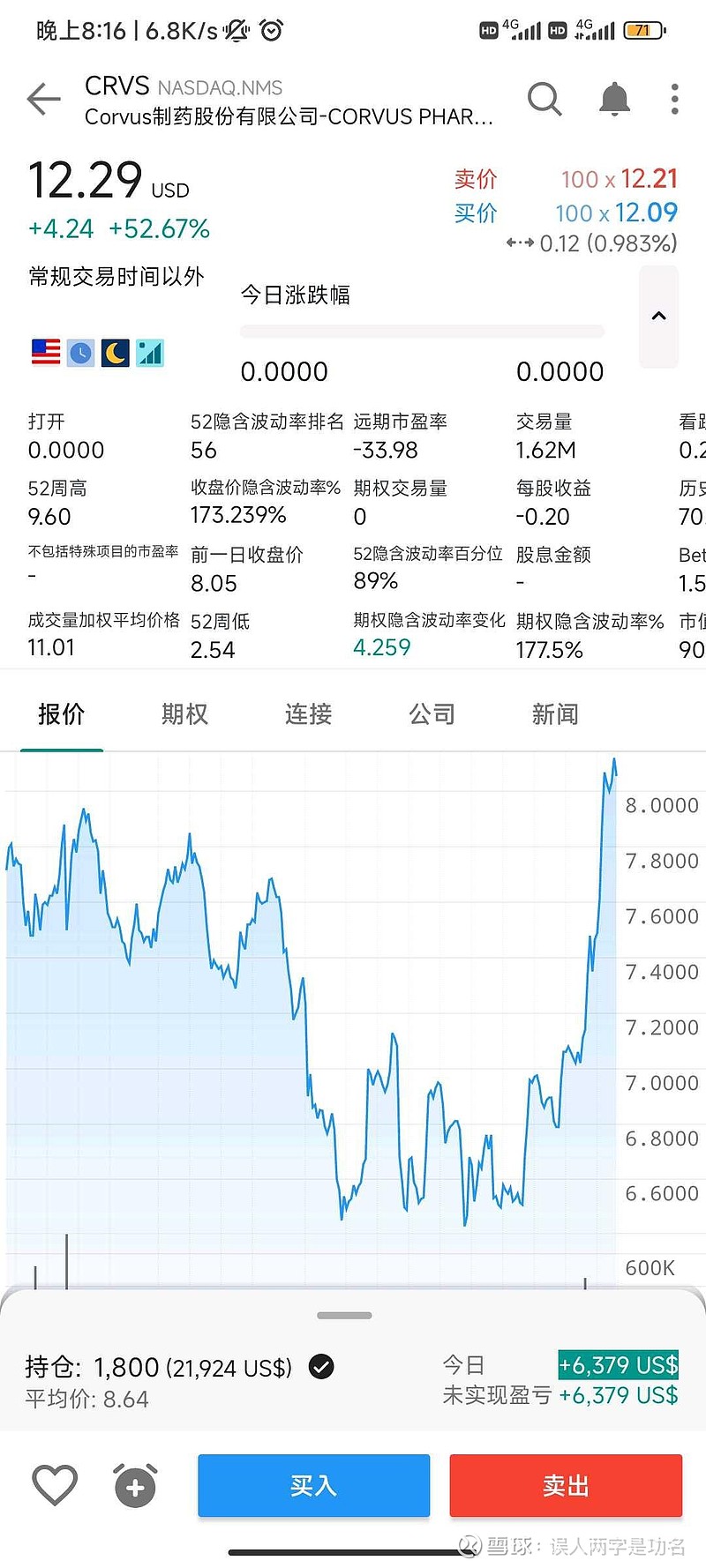
Task: Open the price chart in full view
Action: coord(309,1014)
